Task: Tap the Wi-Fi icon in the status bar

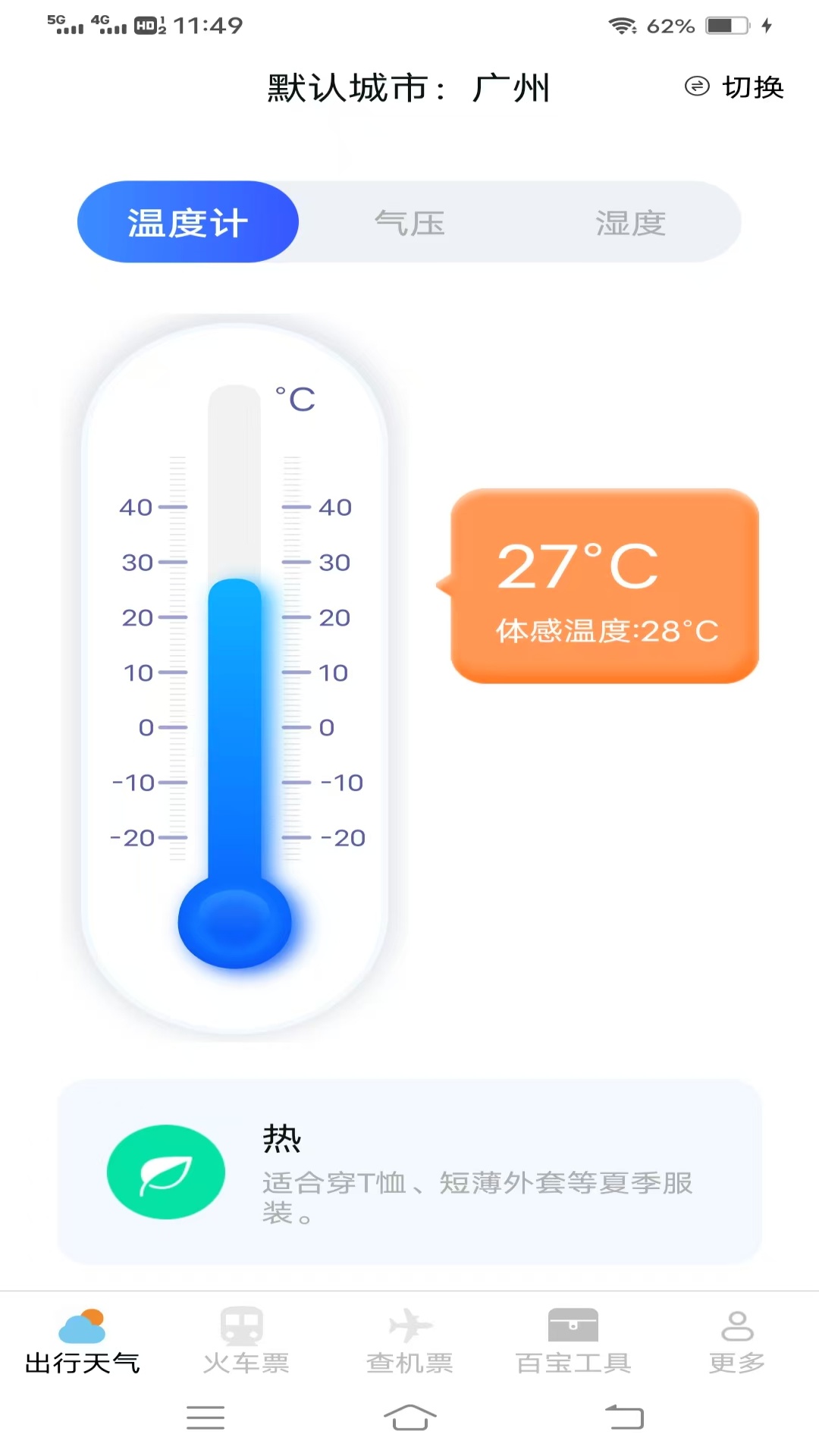Action: coord(623,25)
